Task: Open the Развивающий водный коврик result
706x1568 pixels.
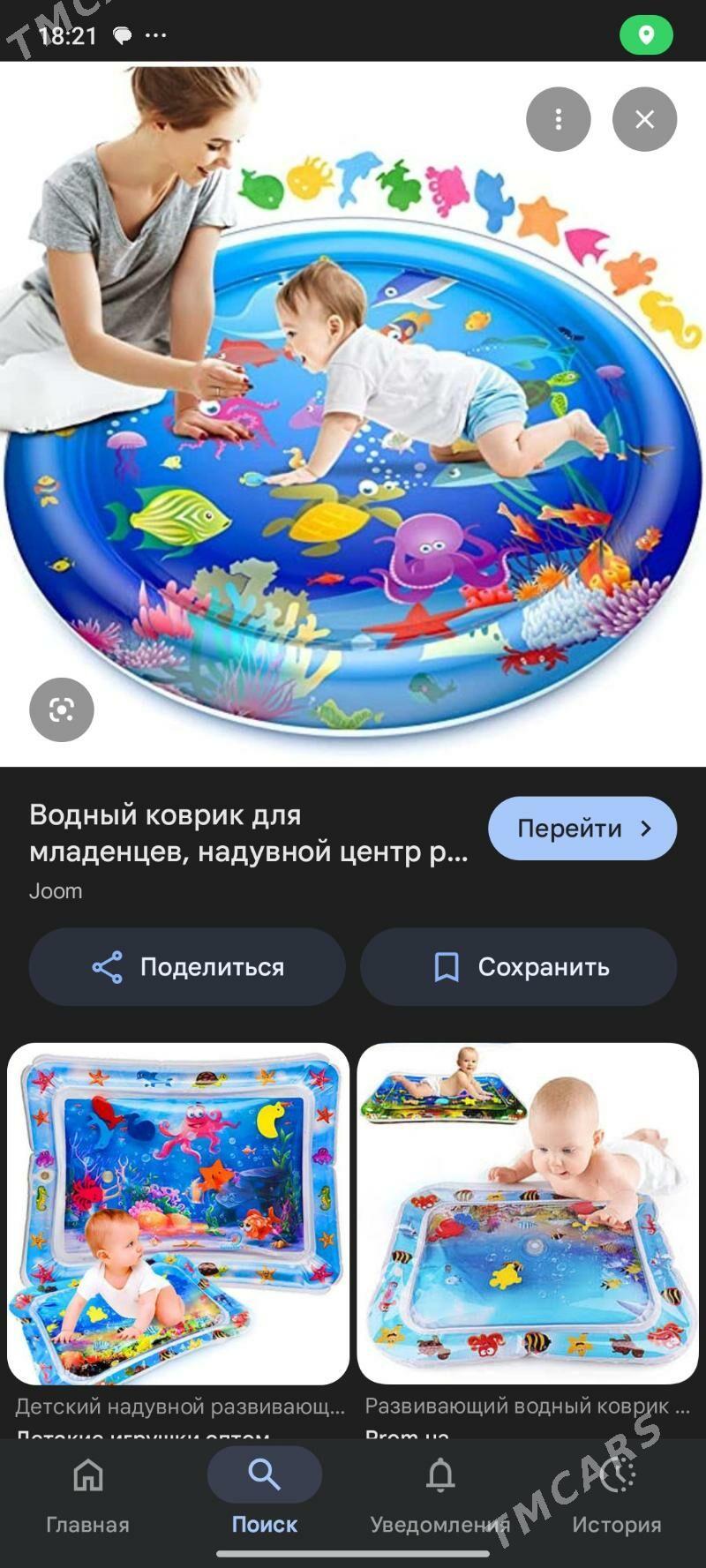Action: pos(528,1213)
